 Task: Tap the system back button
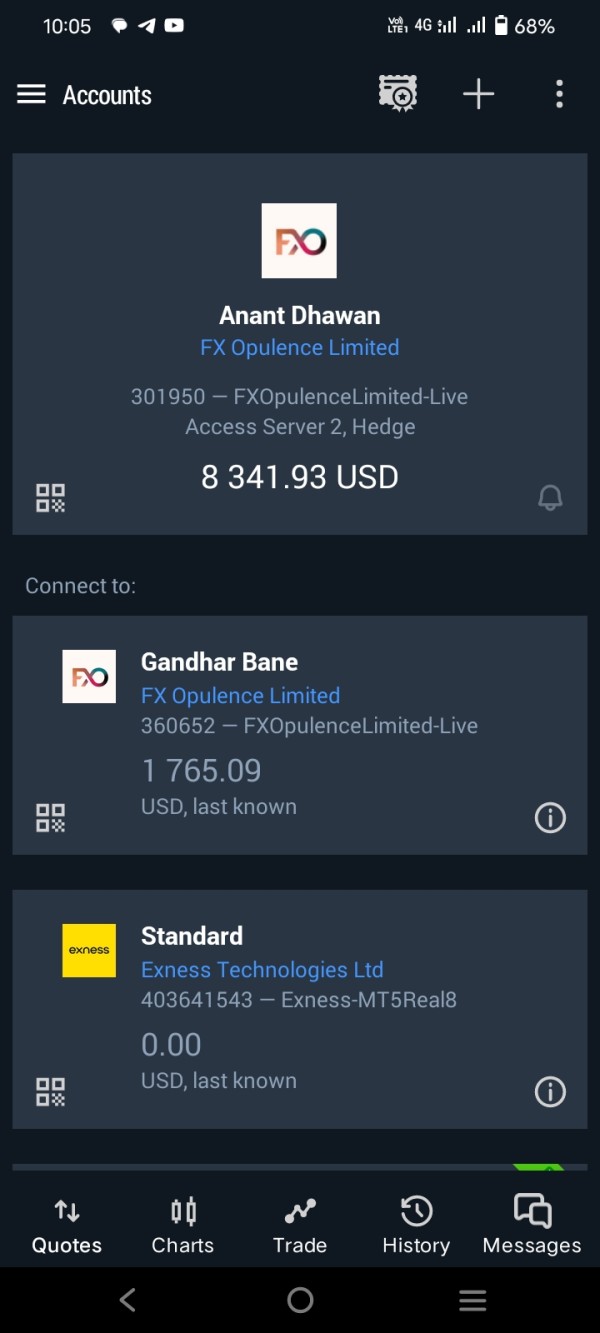pyautogui.click(x=127, y=1300)
